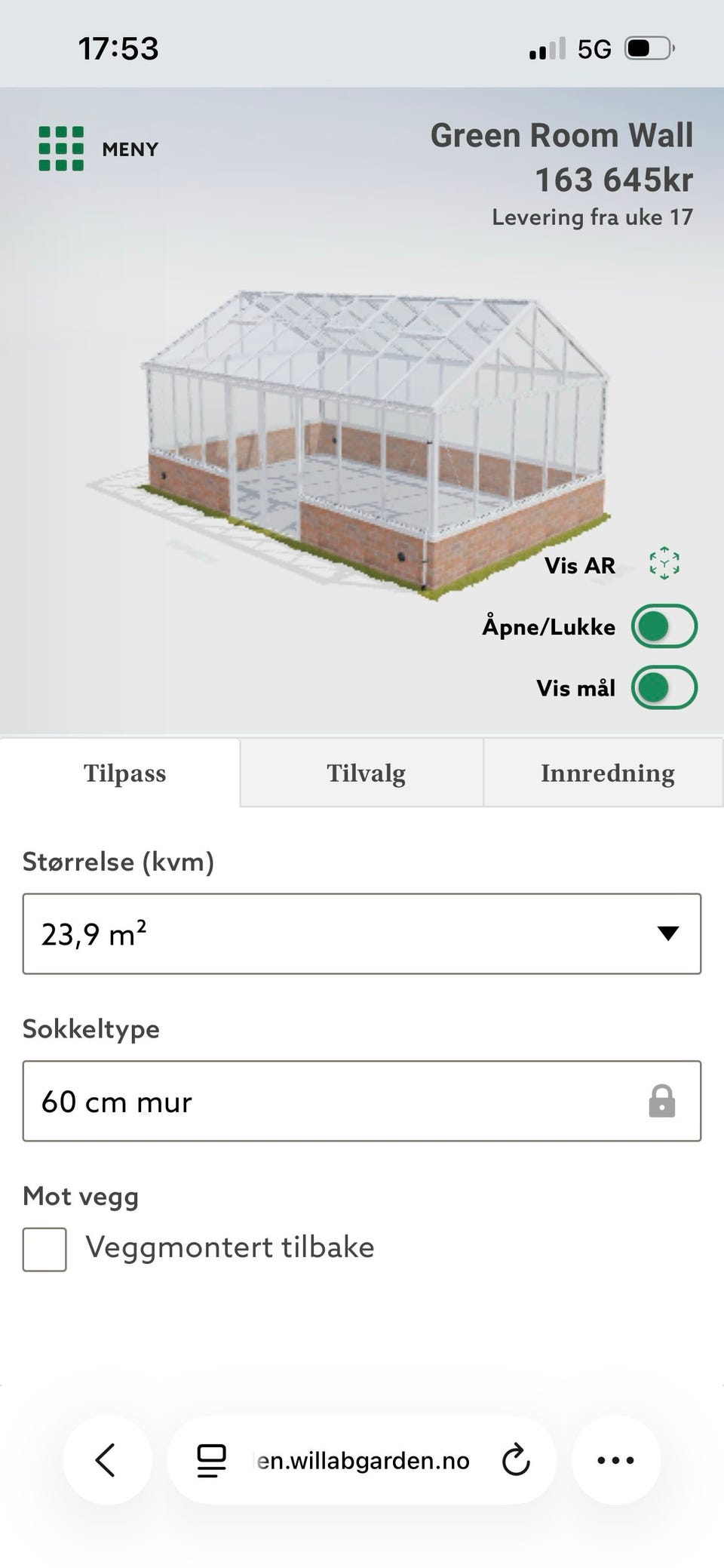Image resolution: width=724 pixels, height=1568 pixels.
Task: Open more options via the three-dot icon
Action: coord(615,1459)
